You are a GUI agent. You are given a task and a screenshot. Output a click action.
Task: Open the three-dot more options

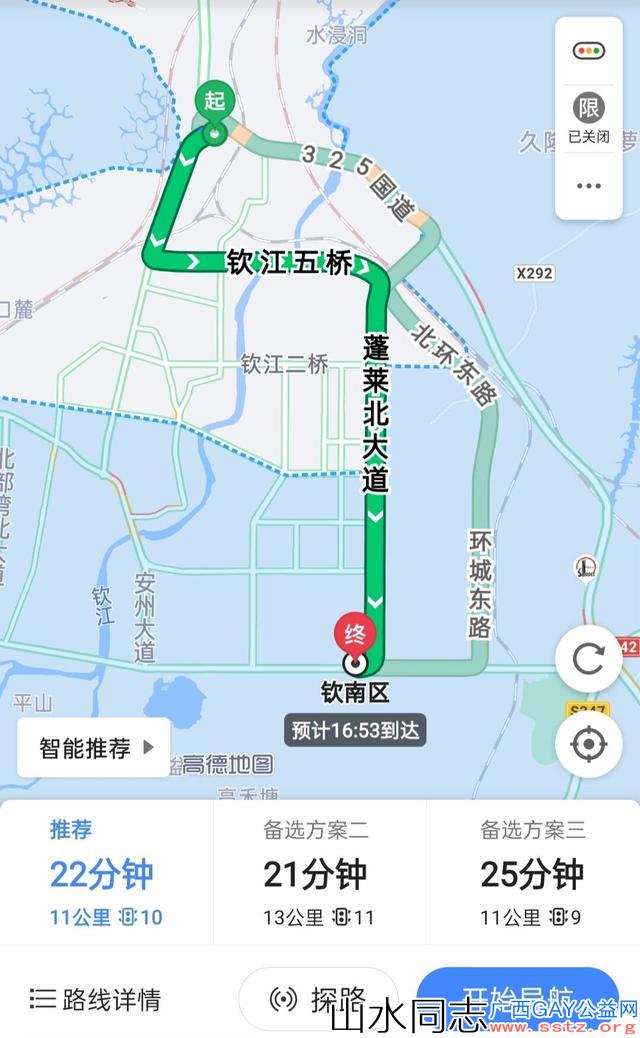pos(588,186)
